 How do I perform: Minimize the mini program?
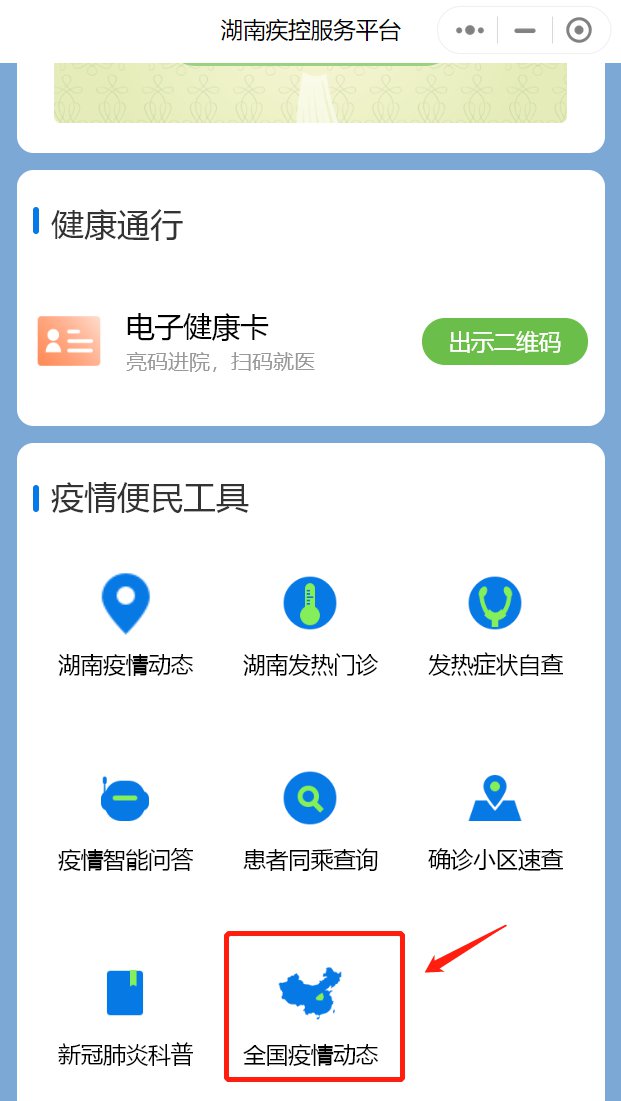pyautogui.click(x=525, y=31)
